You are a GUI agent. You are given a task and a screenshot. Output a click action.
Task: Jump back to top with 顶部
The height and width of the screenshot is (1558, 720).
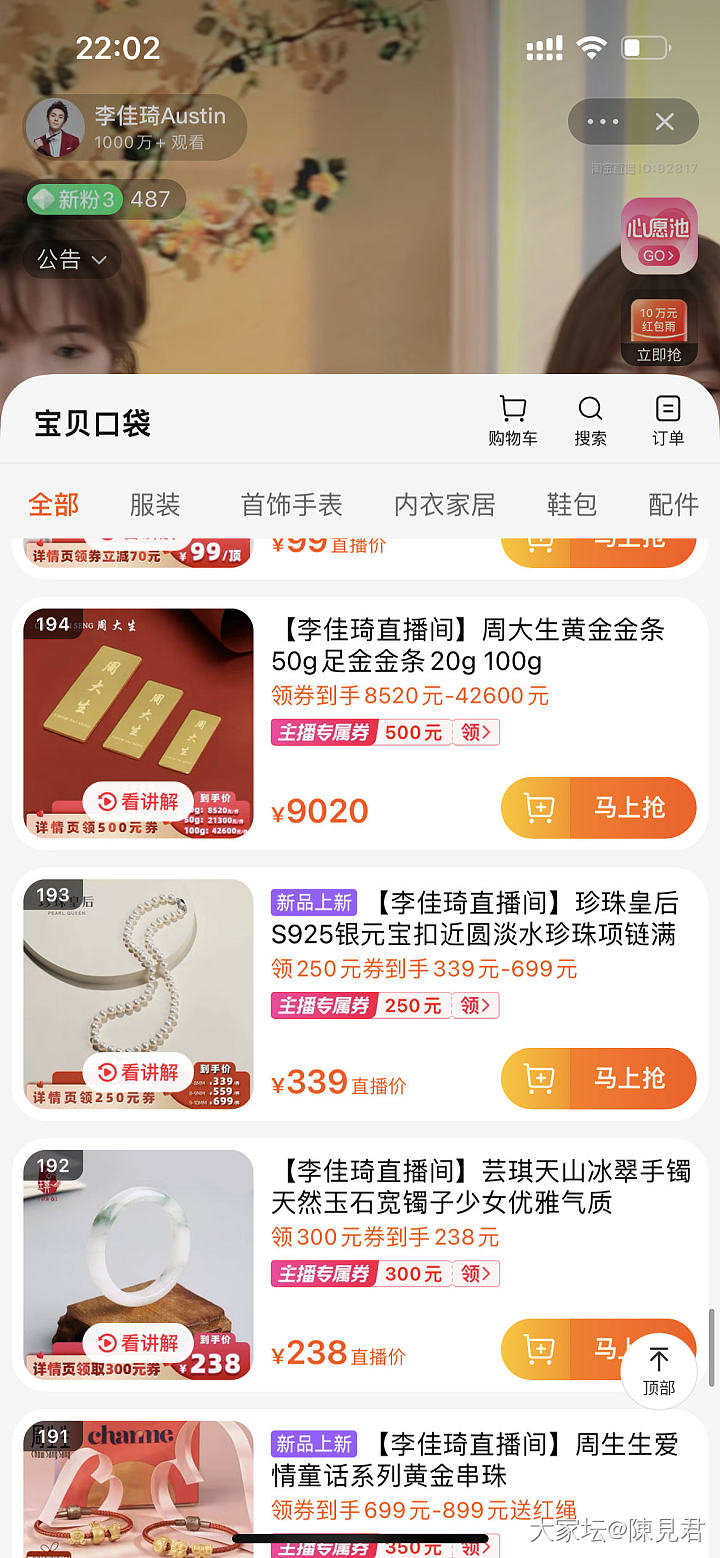tap(658, 1370)
